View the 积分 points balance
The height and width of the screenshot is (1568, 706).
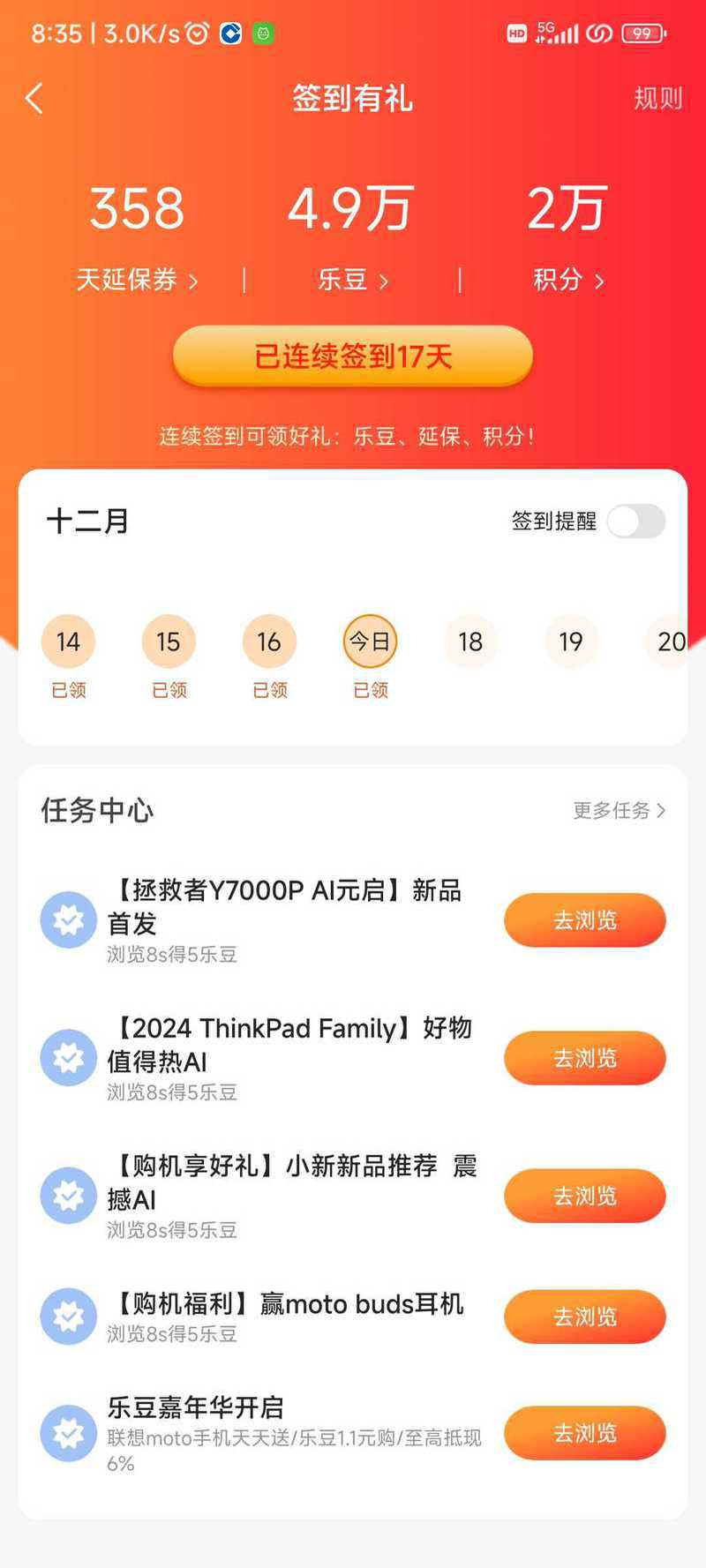click(568, 280)
